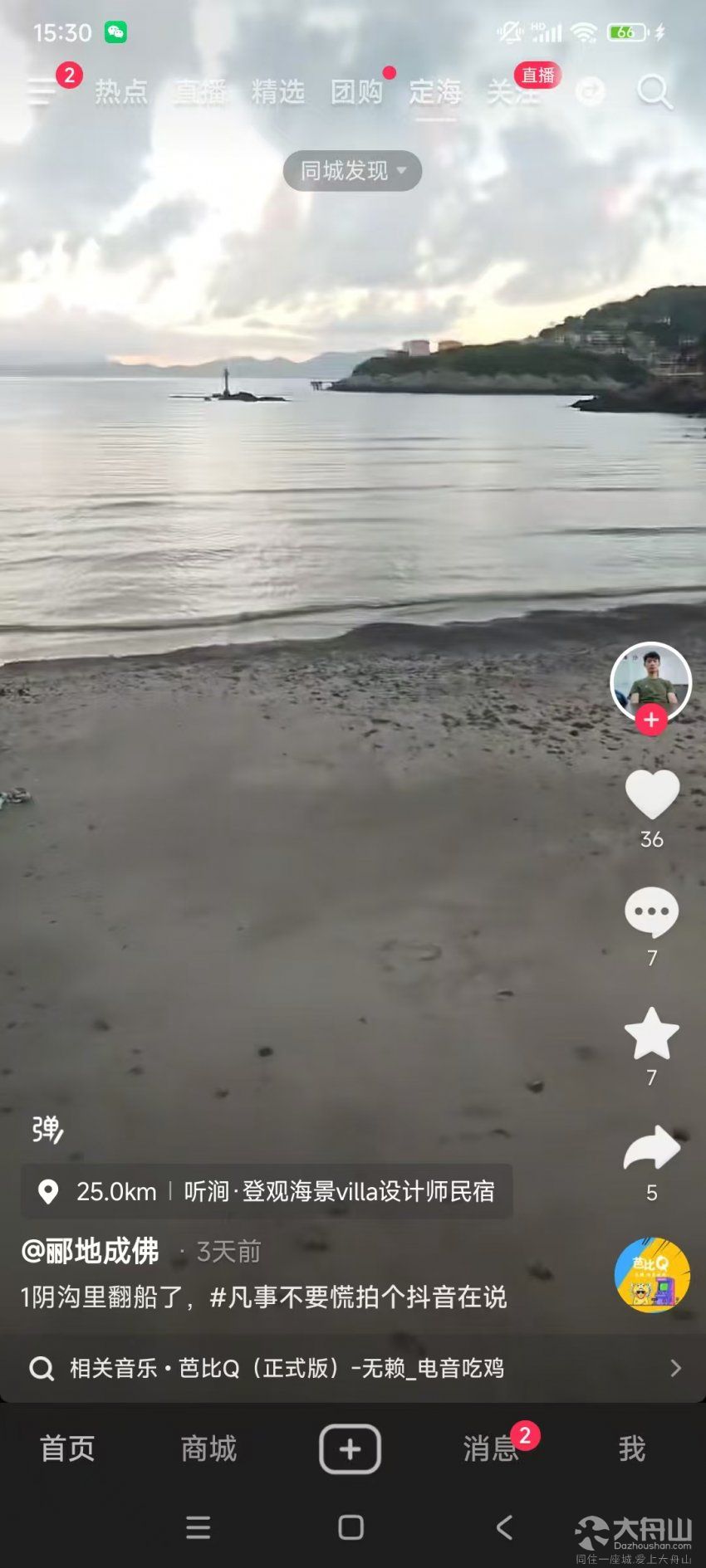Open the 消息 tab
Image resolution: width=706 pixels, height=1568 pixels.
[x=490, y=1448]
